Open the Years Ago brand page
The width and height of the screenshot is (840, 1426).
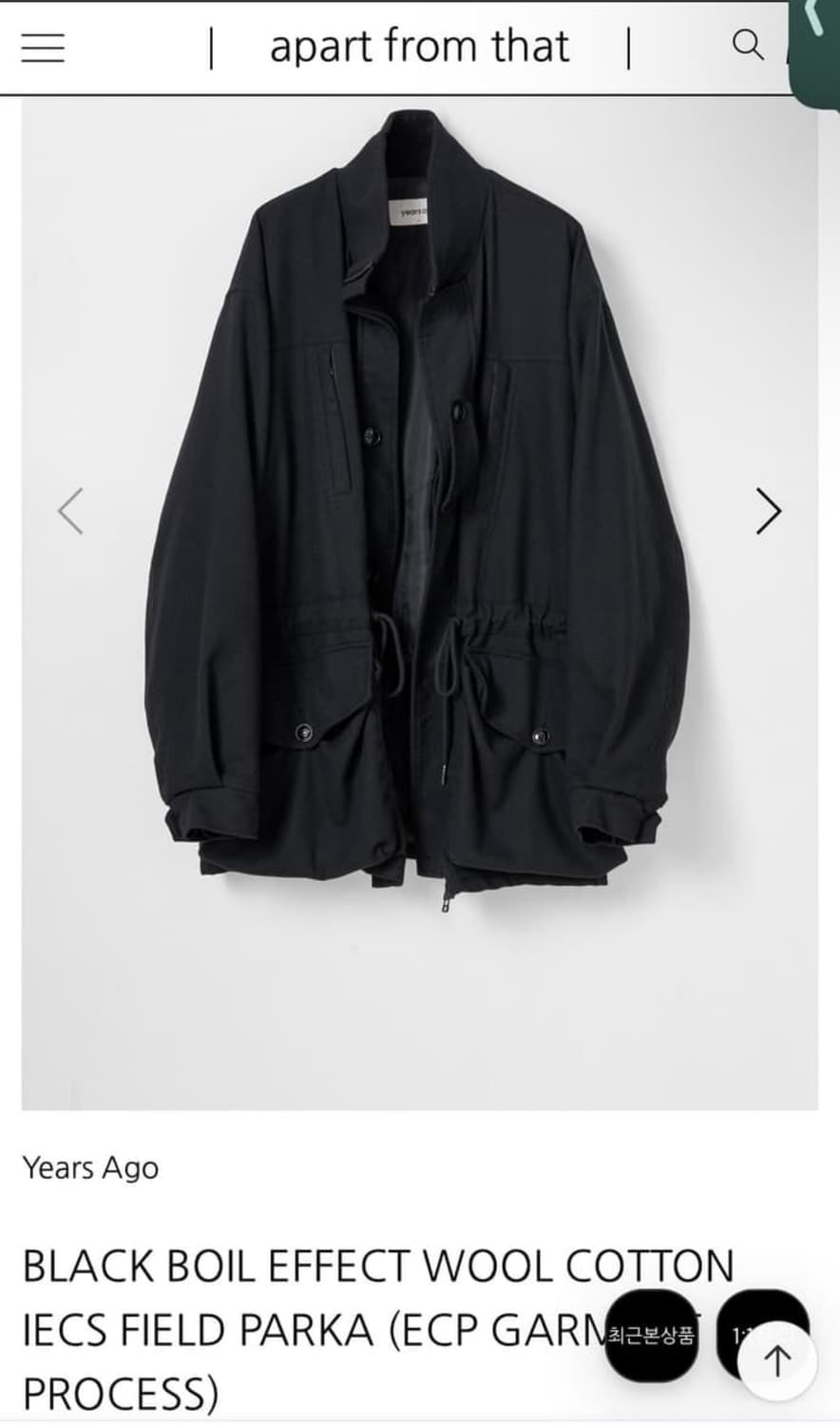pos(90,1167)
